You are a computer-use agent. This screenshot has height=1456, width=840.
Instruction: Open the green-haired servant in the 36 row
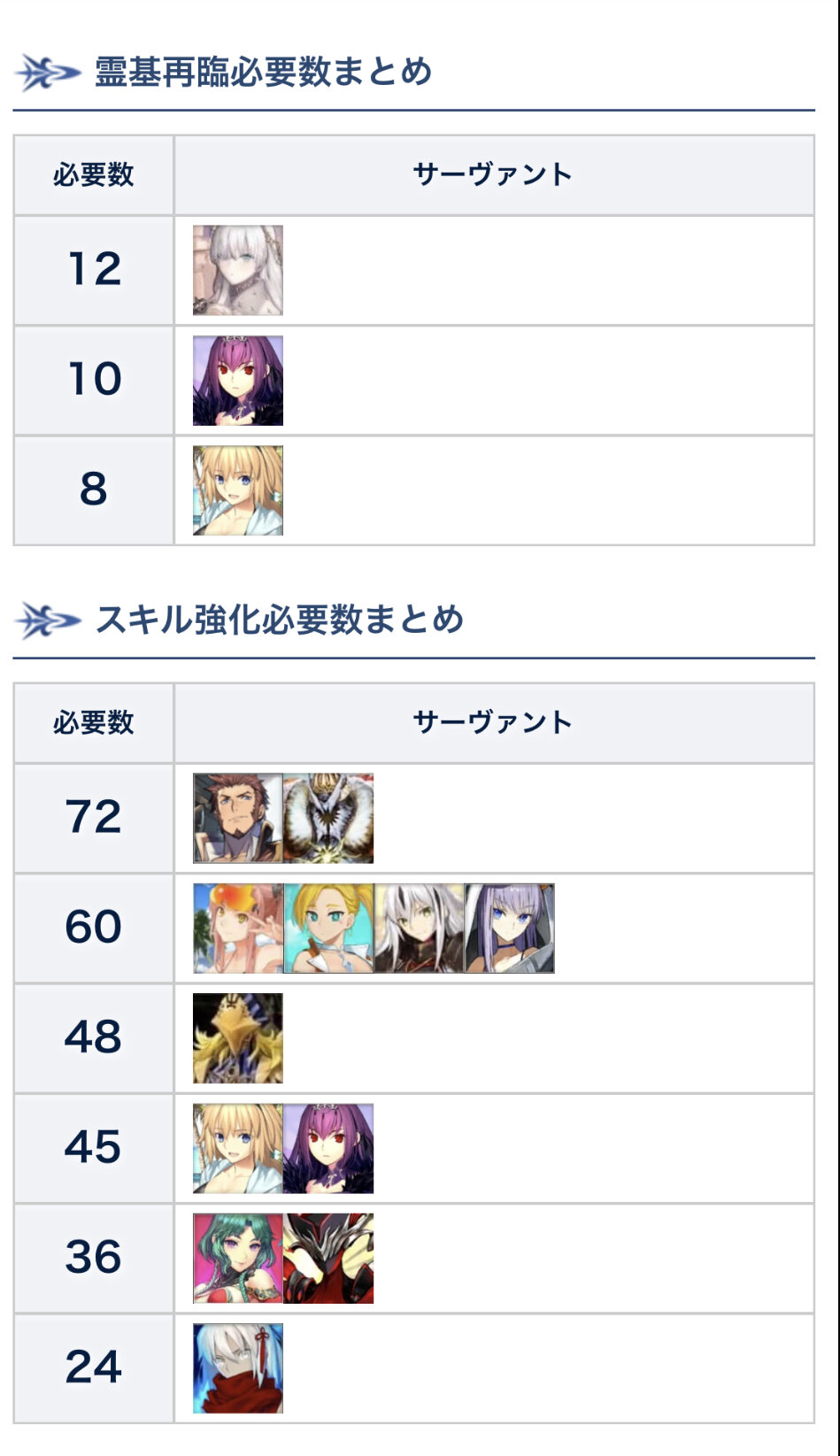pyautogui.click(x=238, y=1258)
